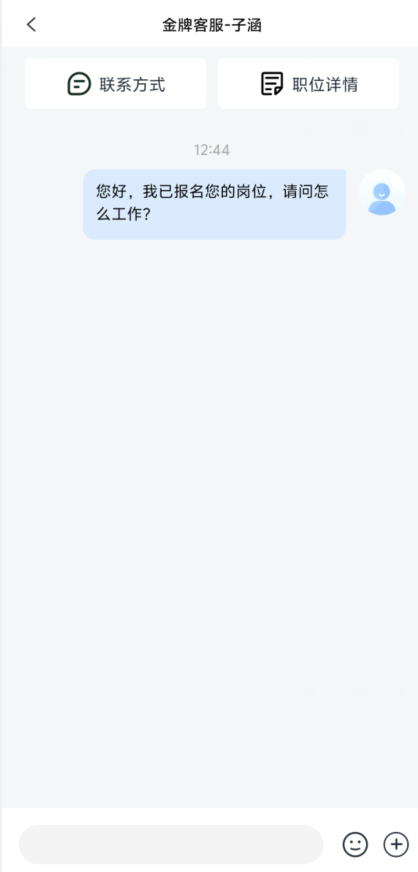Tap the message input field
418x872 pixels.
click(171, 844)
